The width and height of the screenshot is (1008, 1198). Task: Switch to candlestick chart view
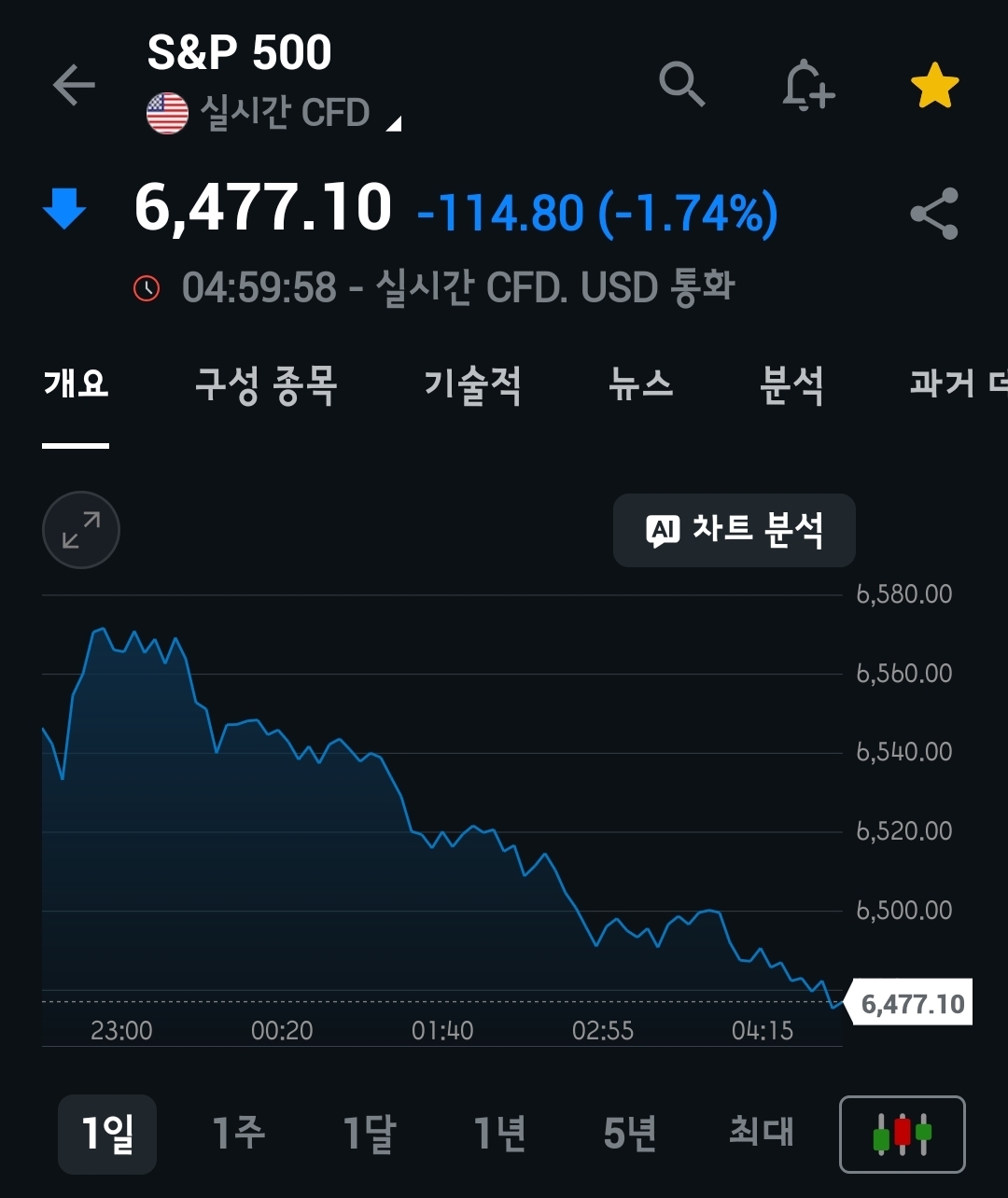[x=903, y=1134]
